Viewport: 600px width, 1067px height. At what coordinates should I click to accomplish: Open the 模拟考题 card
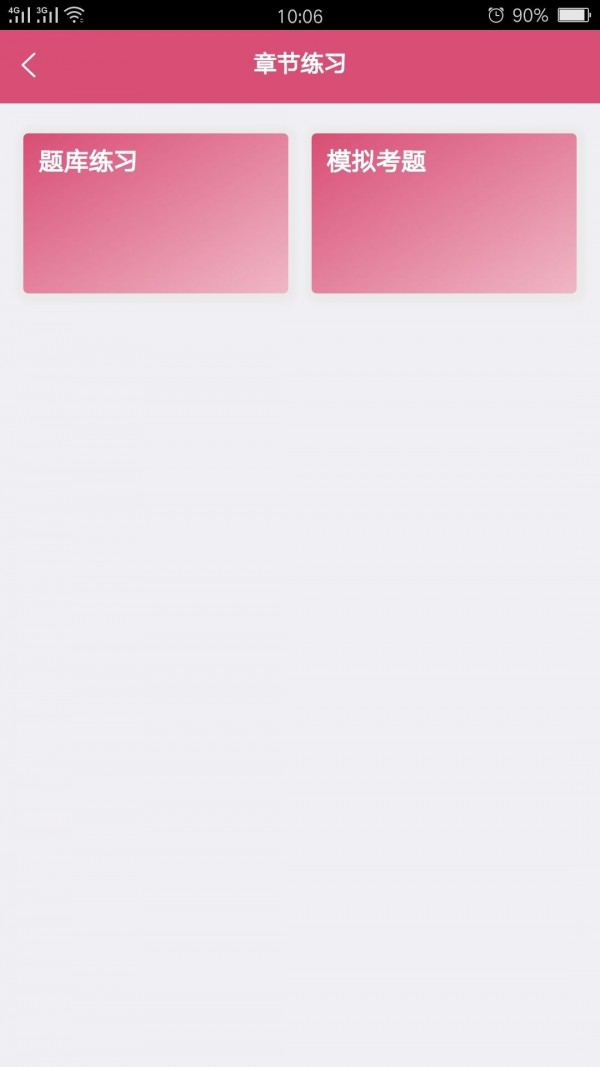coord(443,213)
